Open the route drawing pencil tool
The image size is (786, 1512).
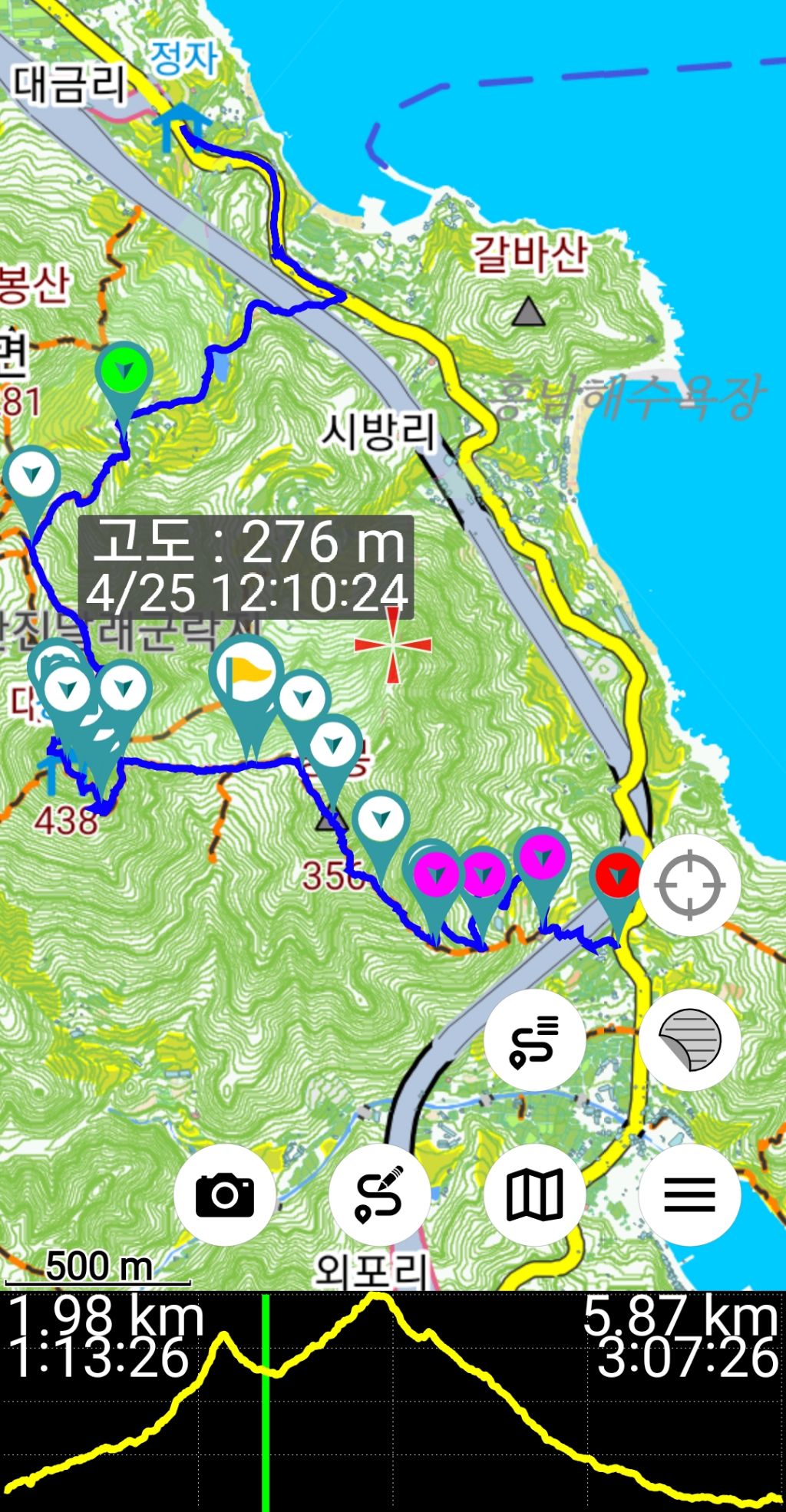click(379, 1194)
